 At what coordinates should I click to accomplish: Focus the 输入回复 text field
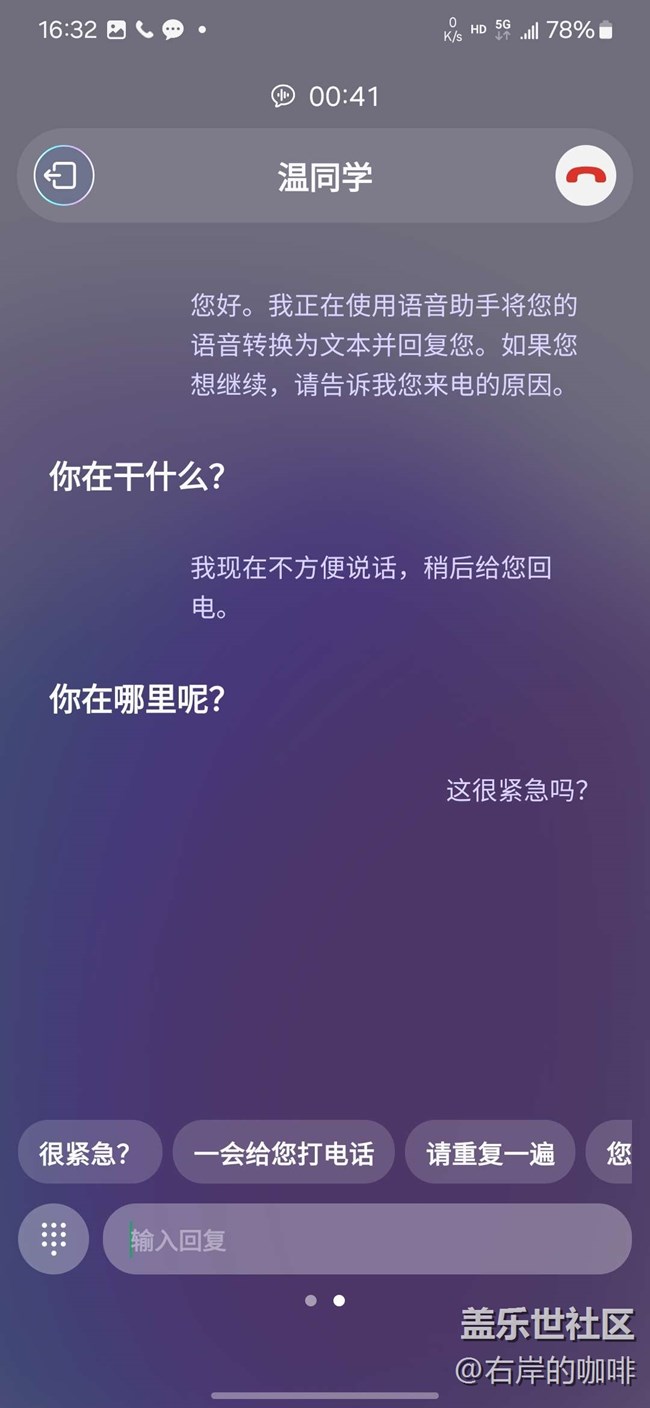[x=367, y=1239]
